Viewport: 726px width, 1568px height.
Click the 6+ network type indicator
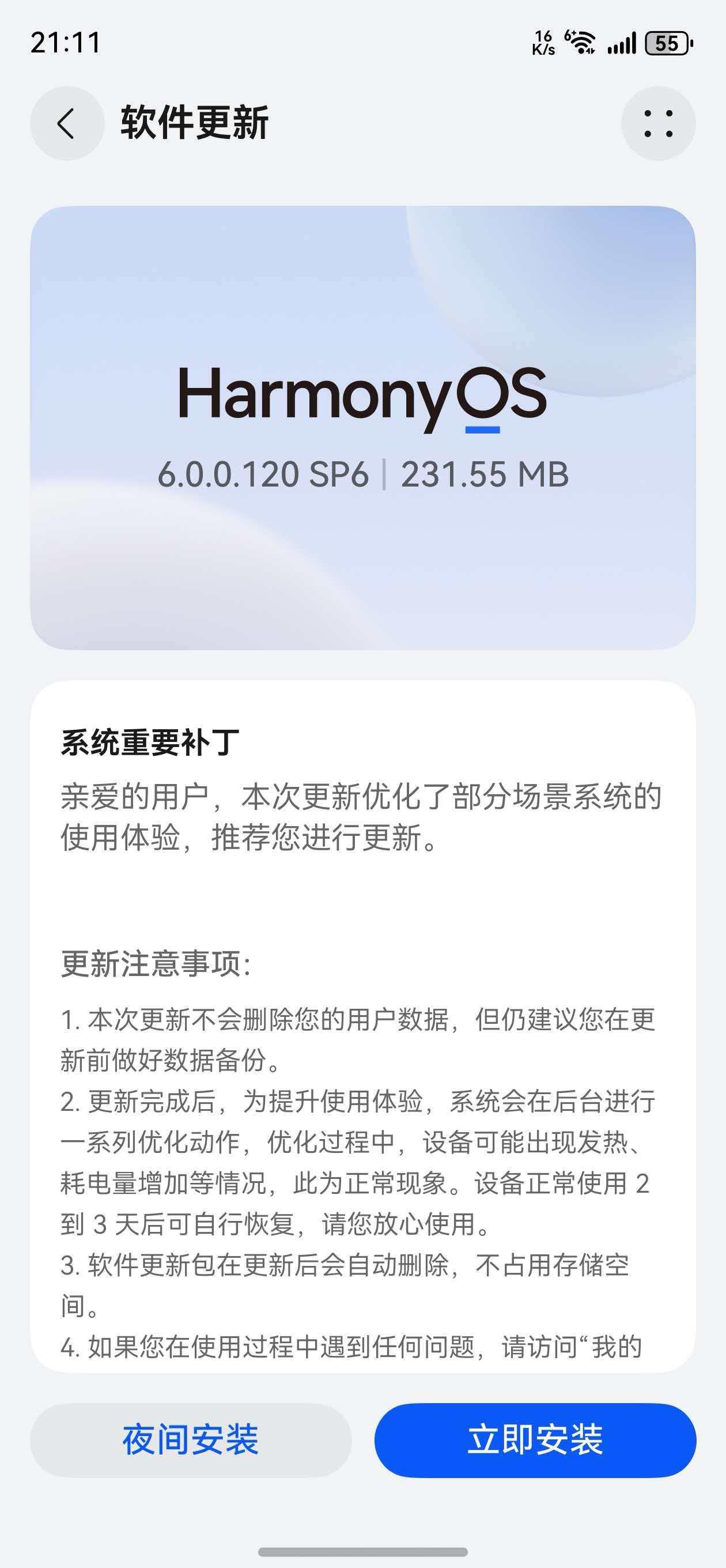pos(569,33)
